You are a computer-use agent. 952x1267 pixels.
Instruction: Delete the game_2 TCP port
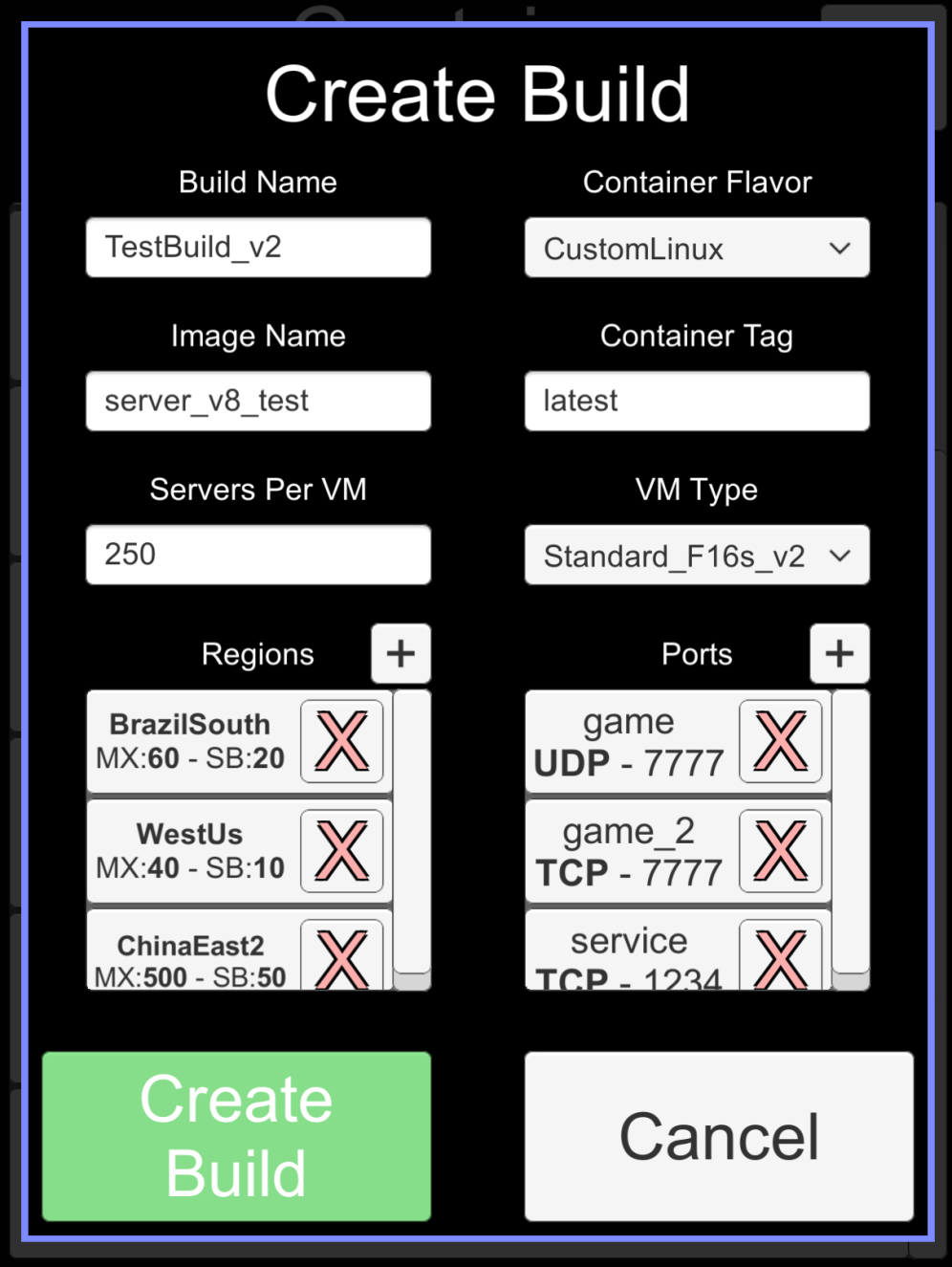point(781,851)
